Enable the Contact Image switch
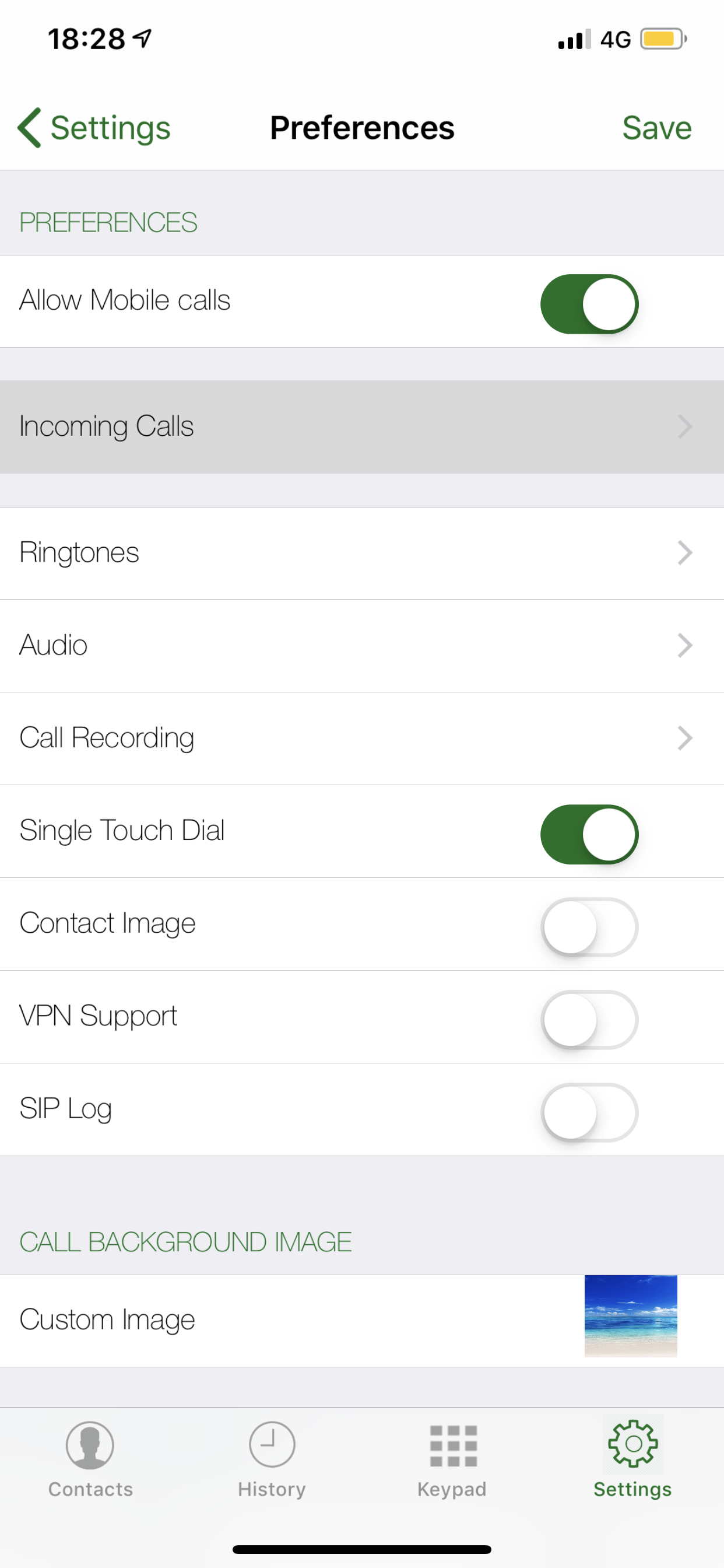724x1568 pixels. 589,926
